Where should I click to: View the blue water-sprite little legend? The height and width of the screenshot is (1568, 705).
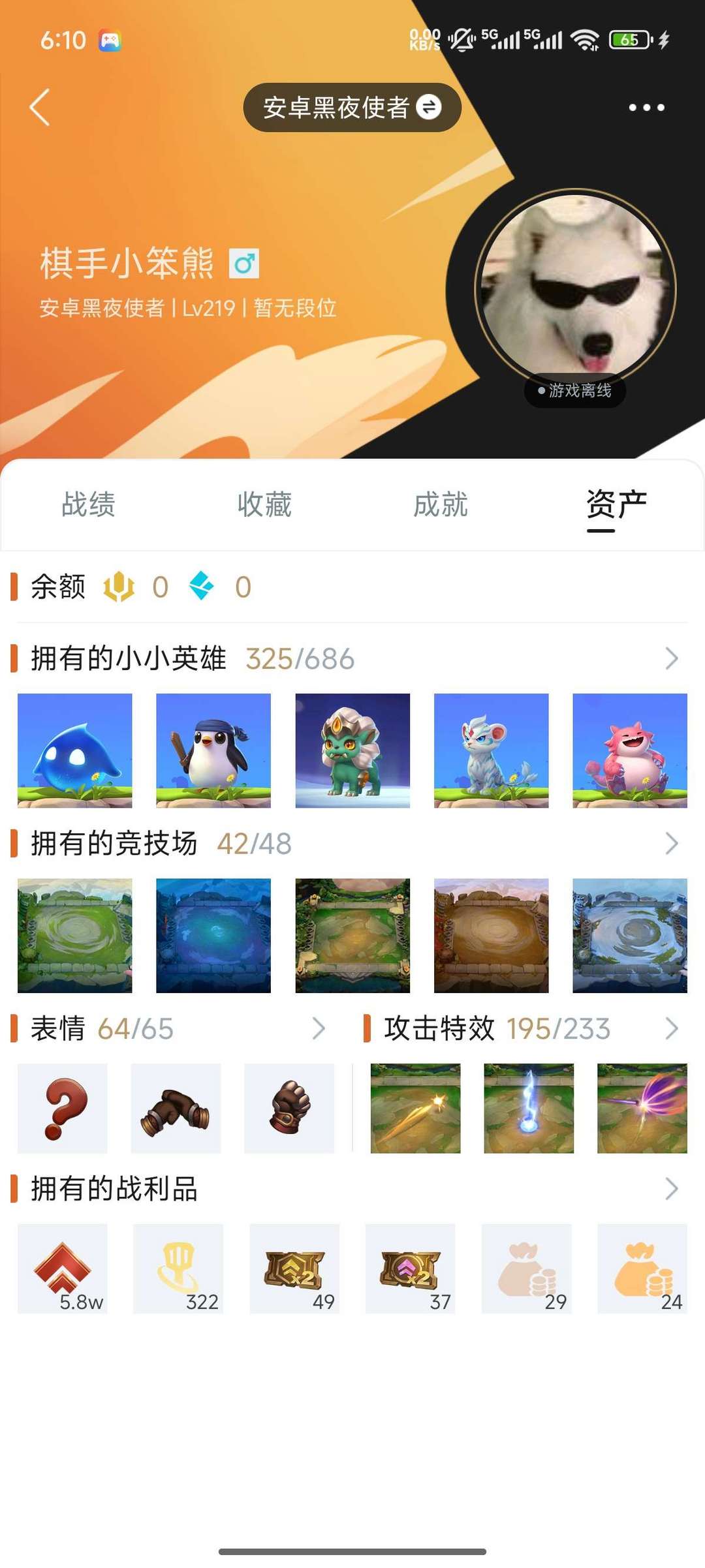tap(75, 750)
